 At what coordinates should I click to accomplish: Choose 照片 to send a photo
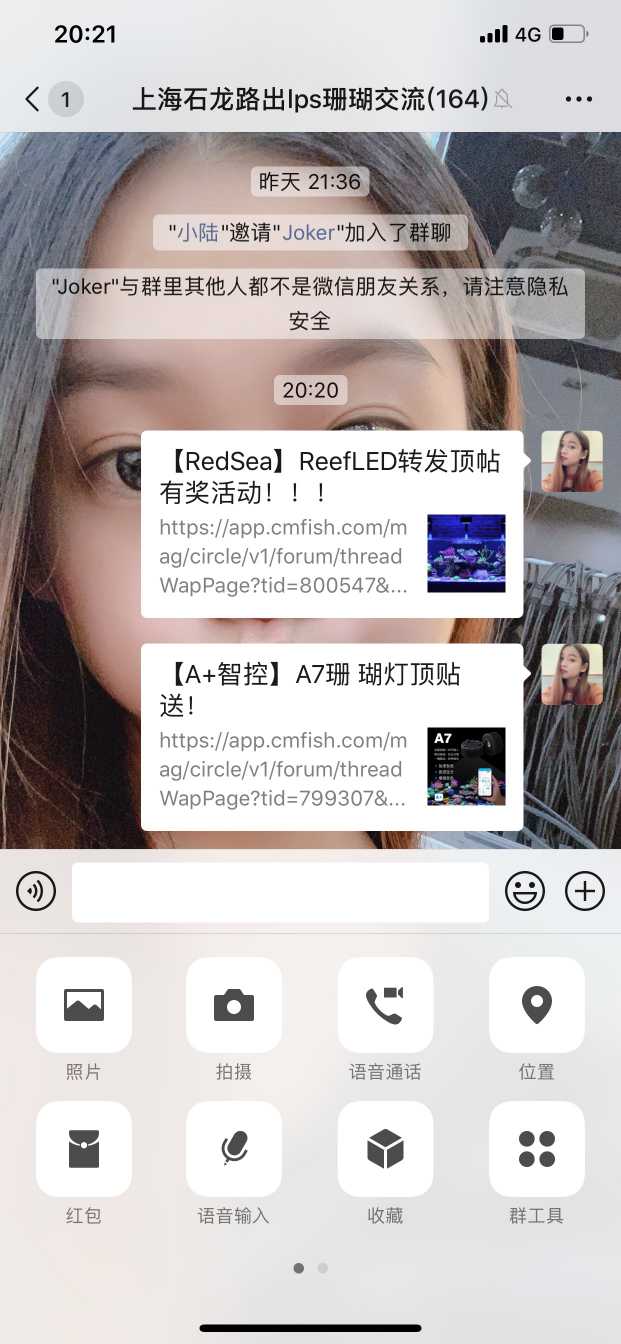click(x=84, y=1005)
